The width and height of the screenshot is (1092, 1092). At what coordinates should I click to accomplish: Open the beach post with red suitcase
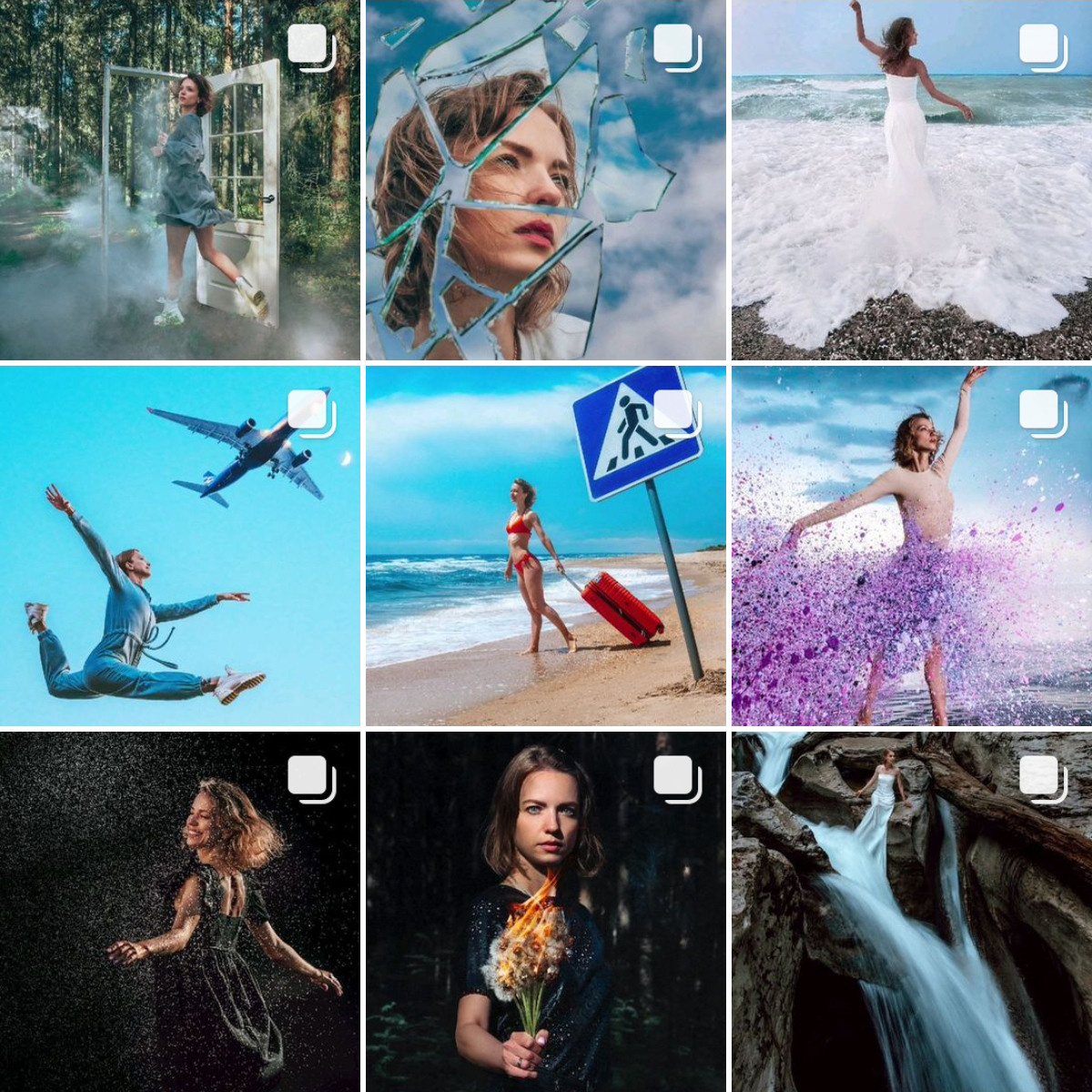(546, 546)
